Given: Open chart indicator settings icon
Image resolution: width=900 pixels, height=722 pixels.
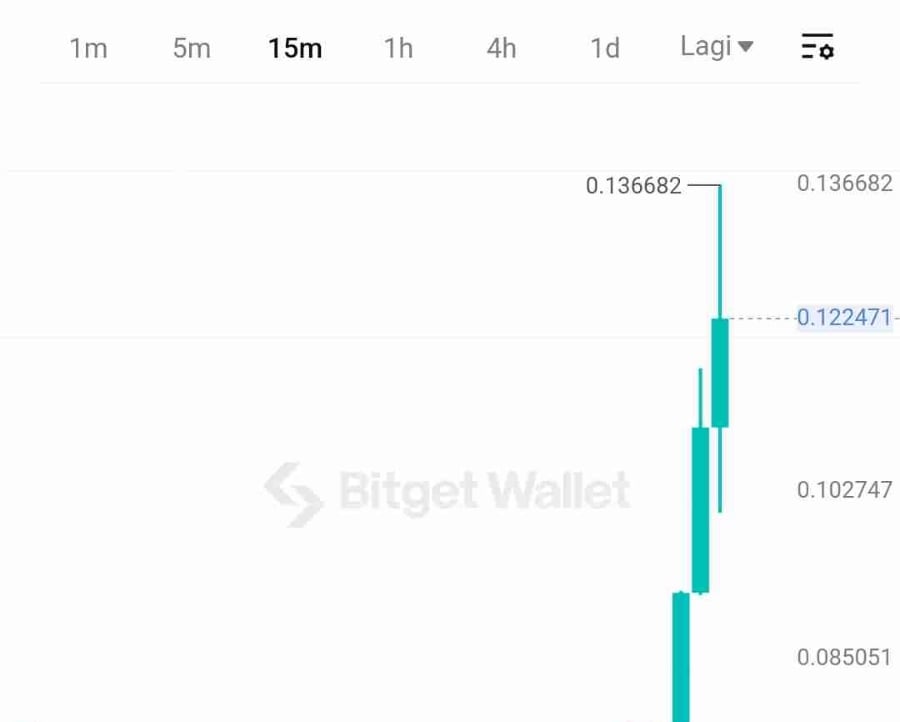Looking at the screenshot, I should [x=817, y=46].
